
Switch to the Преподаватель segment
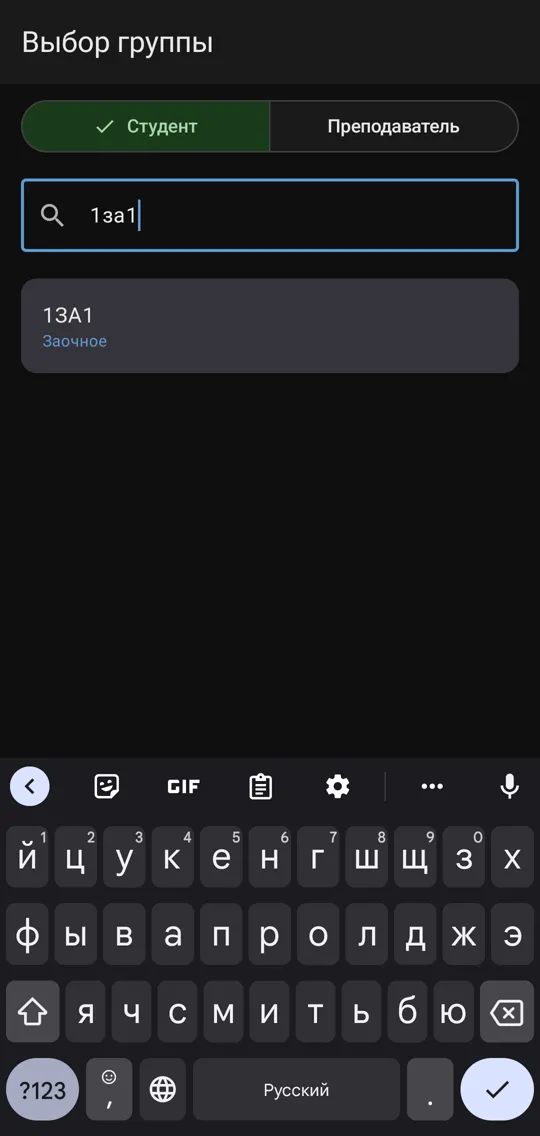click(394, 126)
